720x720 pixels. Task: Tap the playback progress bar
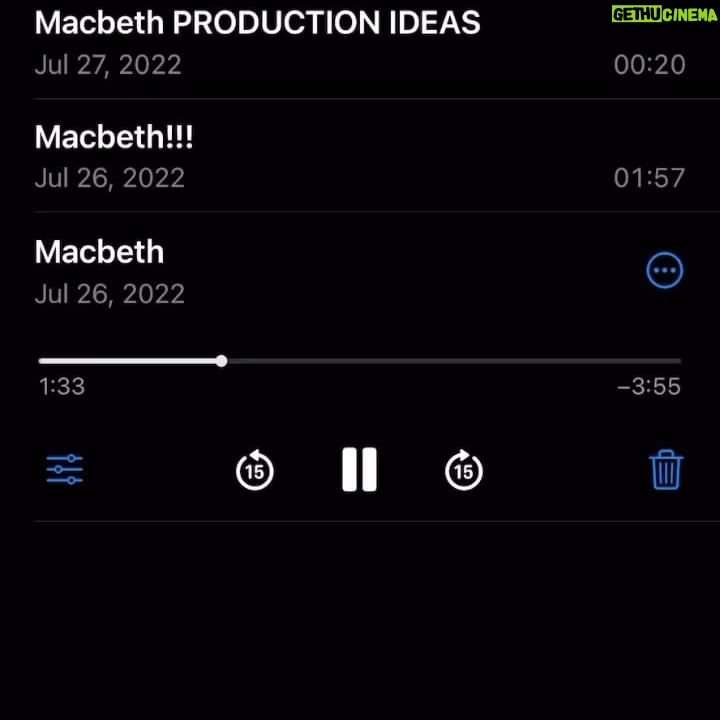click(x=360, y=361)
